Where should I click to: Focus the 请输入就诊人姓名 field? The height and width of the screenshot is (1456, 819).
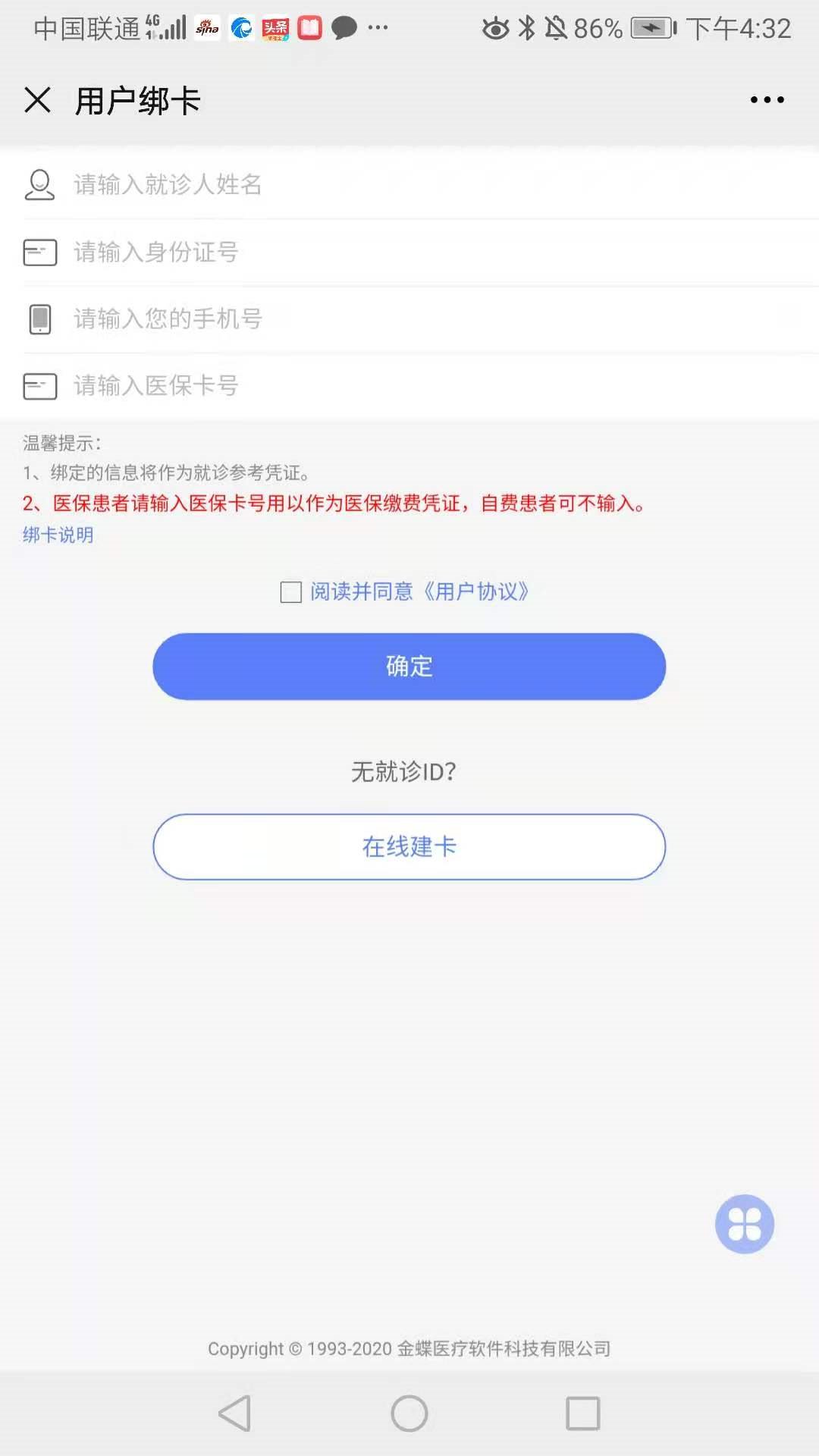(425, 184)
